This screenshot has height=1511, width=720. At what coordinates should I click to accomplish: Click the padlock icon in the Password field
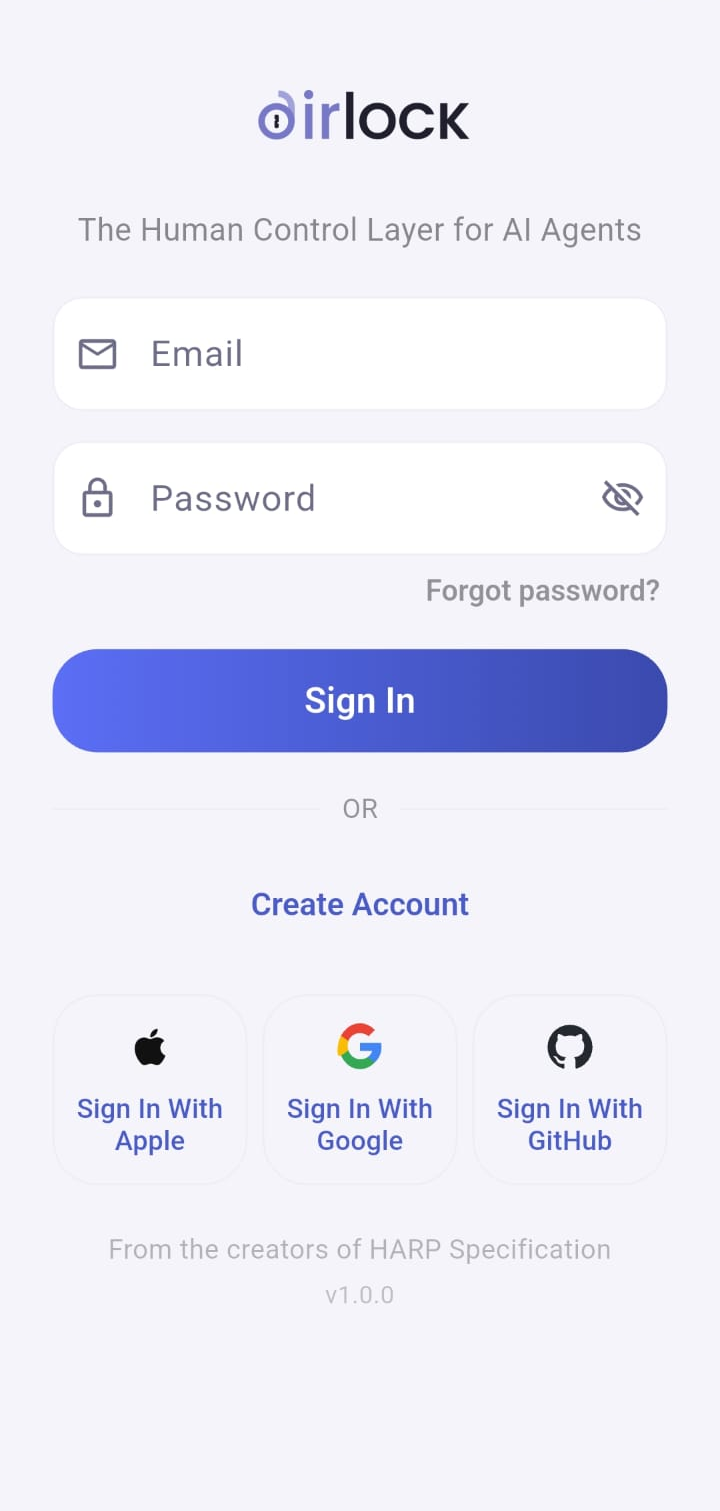pos(97,497)
